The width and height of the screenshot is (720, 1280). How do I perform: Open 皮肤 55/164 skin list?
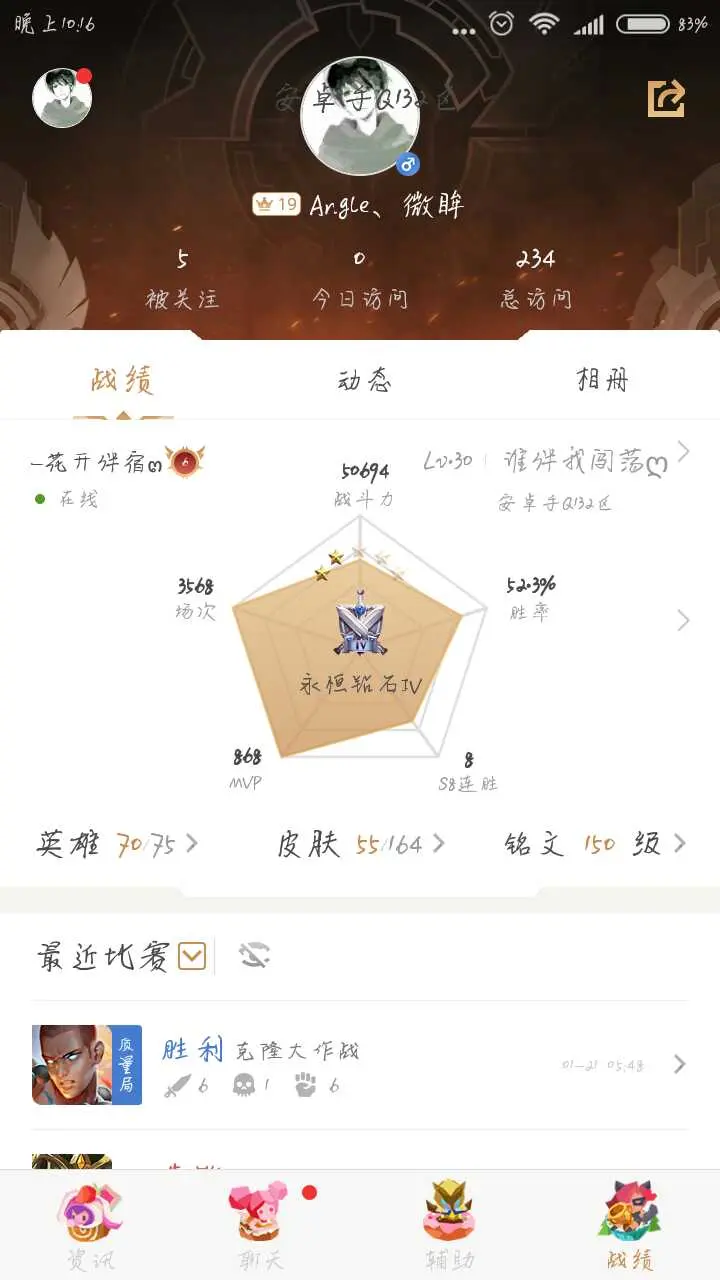(x=360, y=845)
